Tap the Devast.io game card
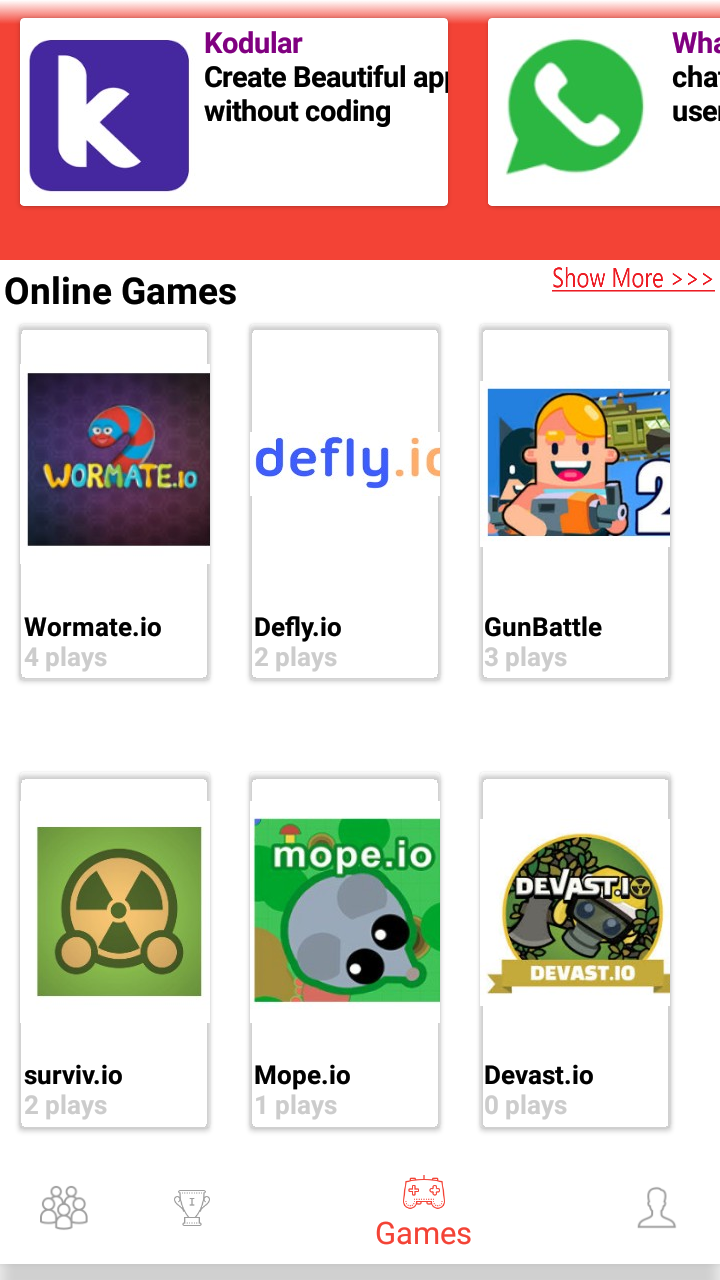The width and height of the screenshot is (720, 1280). pos(576,953)
